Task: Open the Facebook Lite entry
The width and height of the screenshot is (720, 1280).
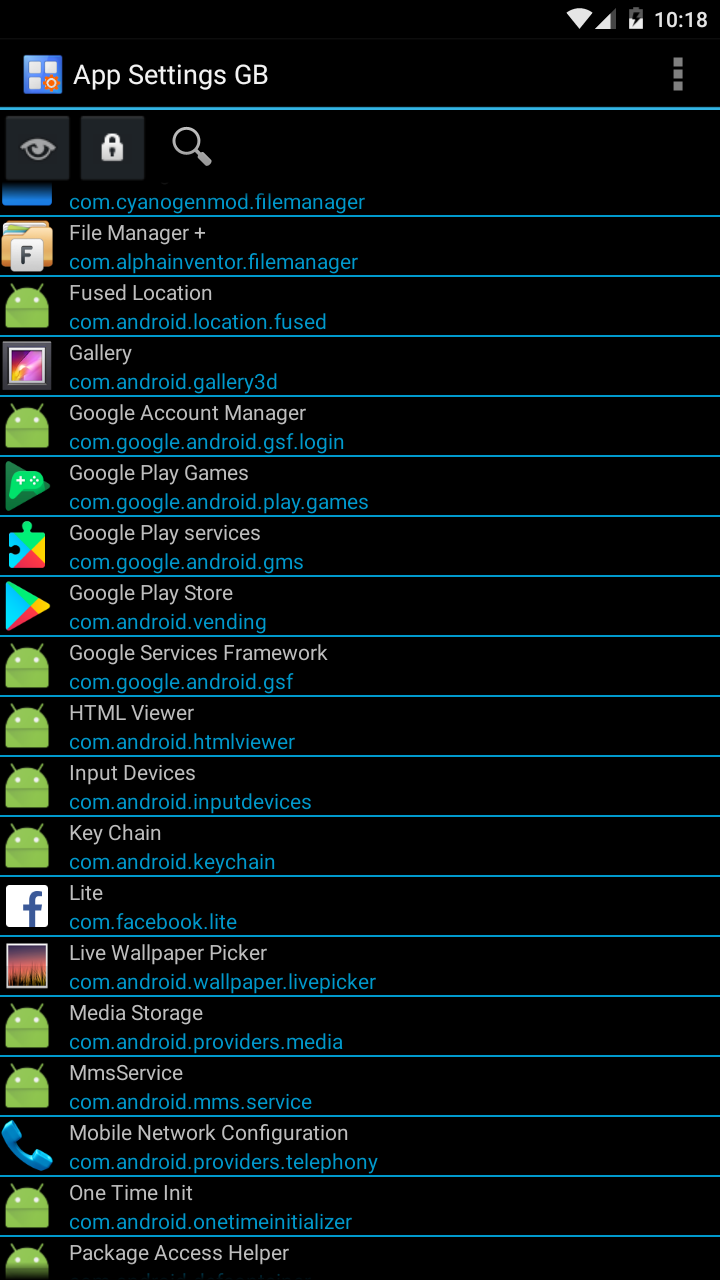Action: click(x=360, y=907)
